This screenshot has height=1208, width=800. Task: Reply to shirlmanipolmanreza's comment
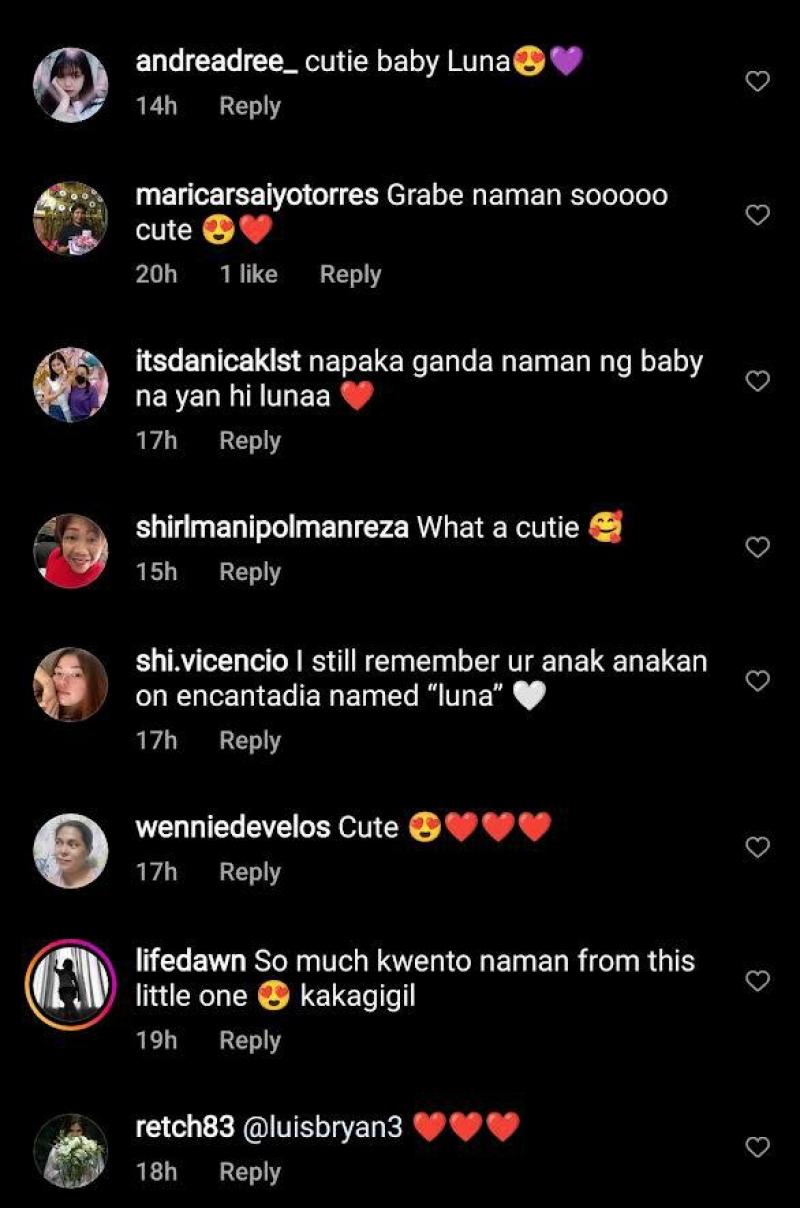click(x=249, y=572)
